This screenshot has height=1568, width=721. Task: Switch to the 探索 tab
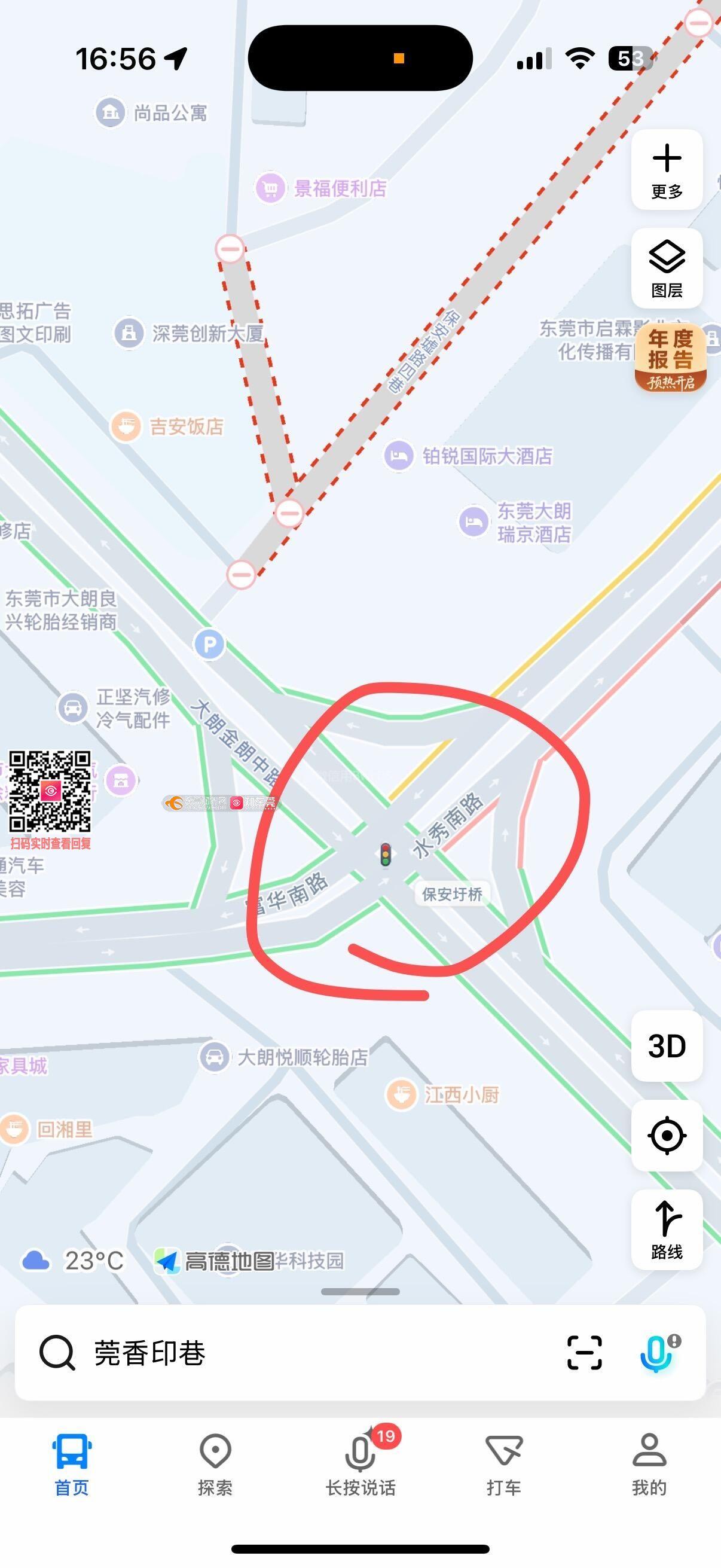click(215, 1464)
